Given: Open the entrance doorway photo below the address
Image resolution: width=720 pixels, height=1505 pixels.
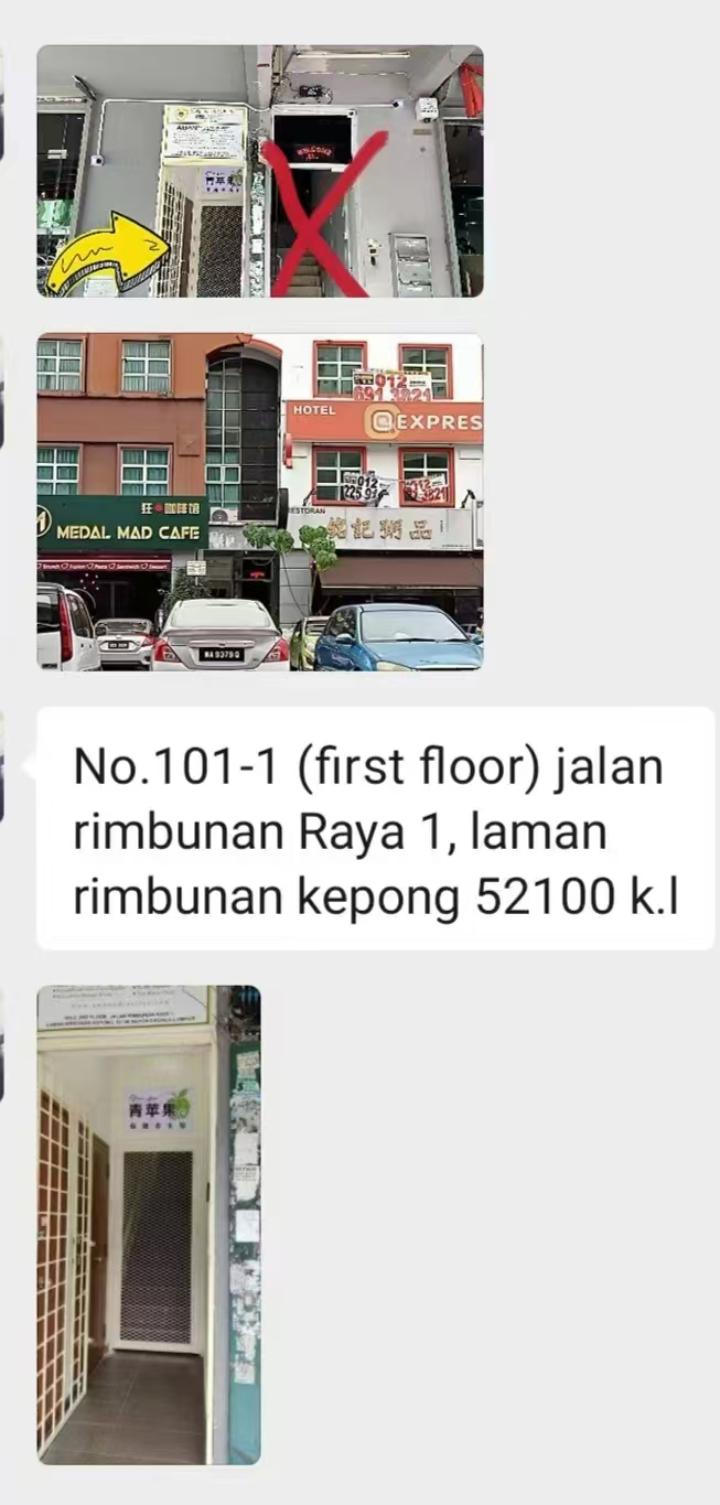Looking at the screenshot, I should 149,1224.
